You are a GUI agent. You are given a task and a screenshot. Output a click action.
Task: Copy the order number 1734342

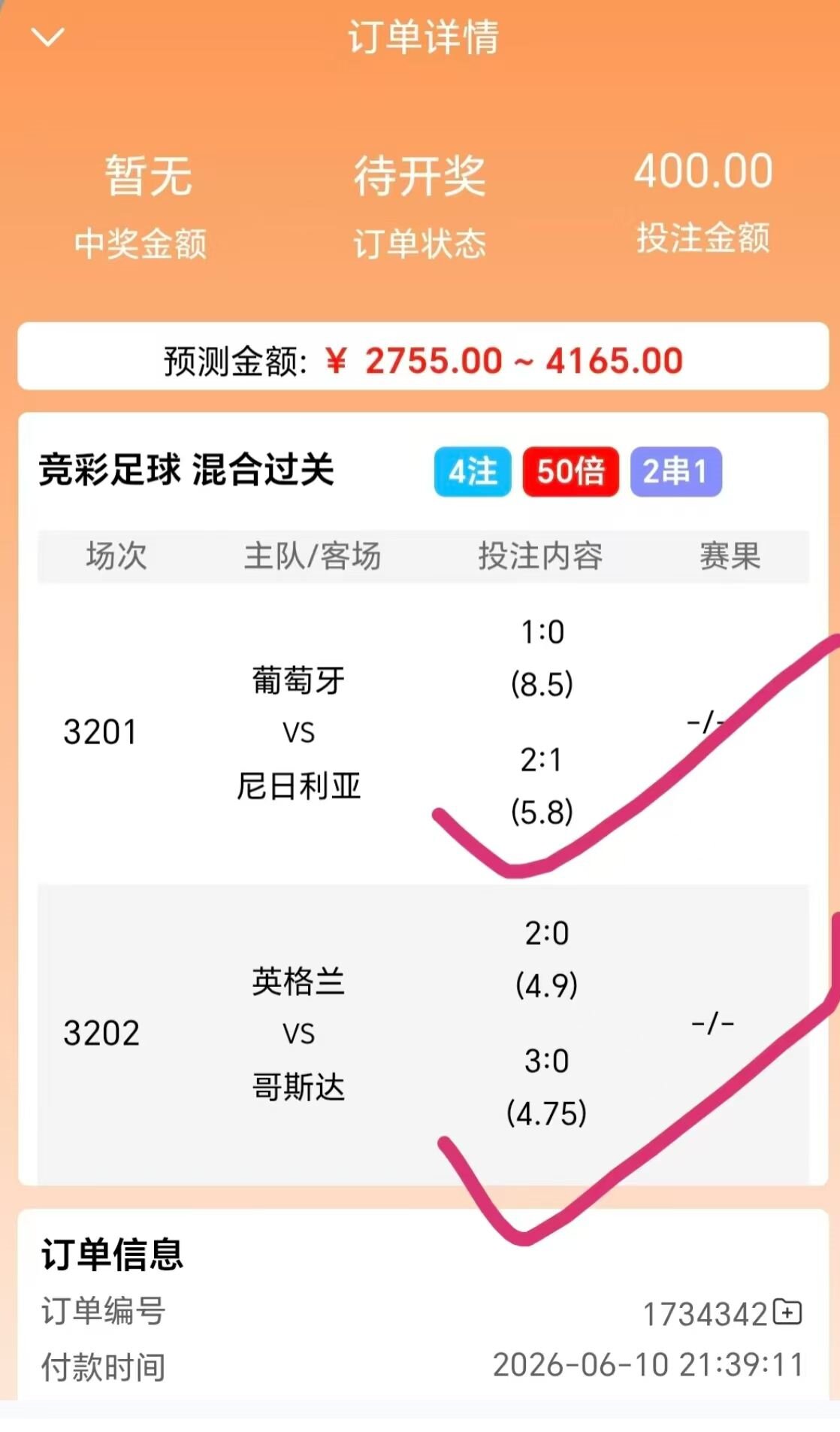tap(787, 1312)
